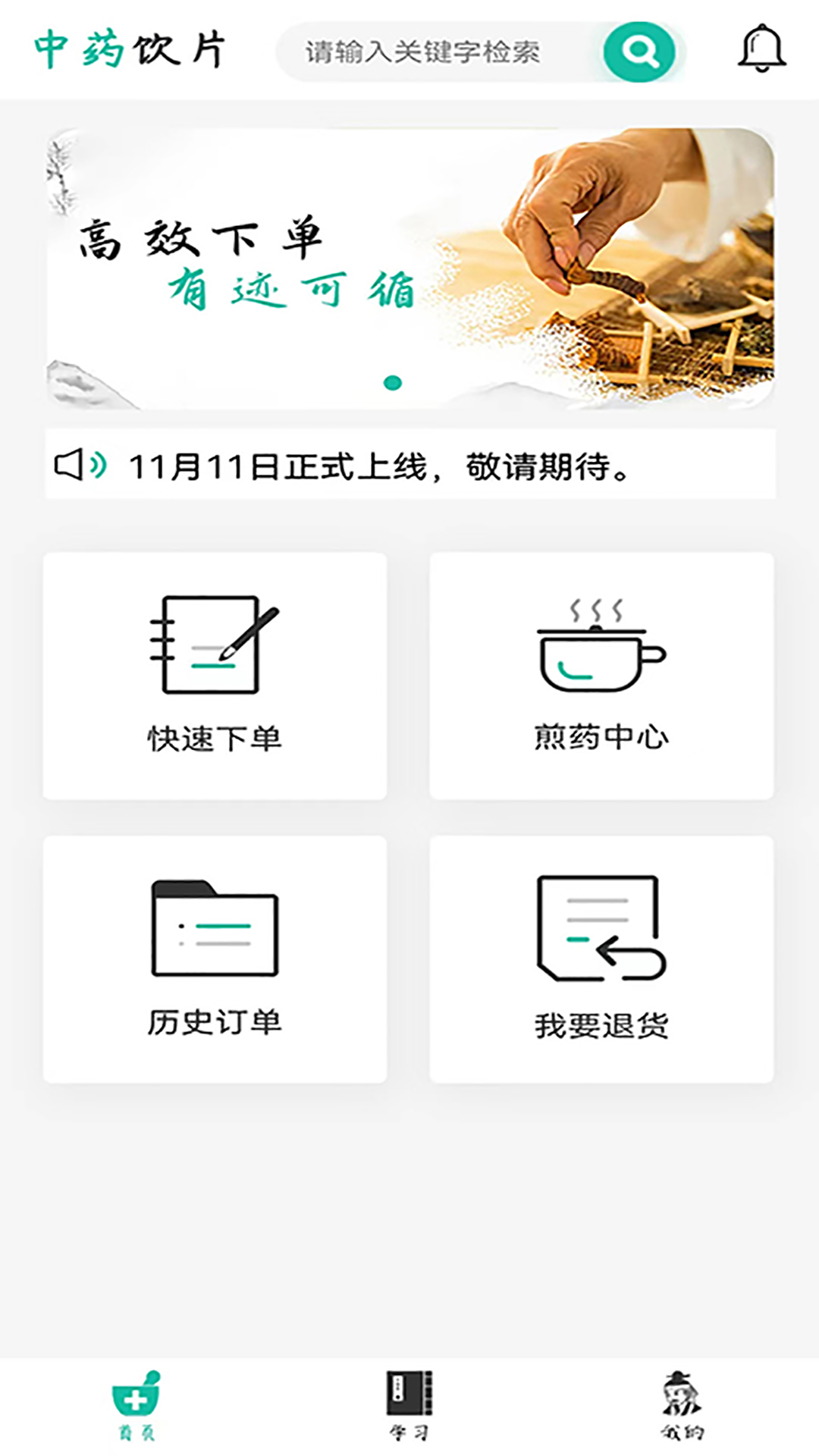This screenshot has height=1456, width=819.
Task: Open 历史订单 order history card
Action: click(215, 959)
